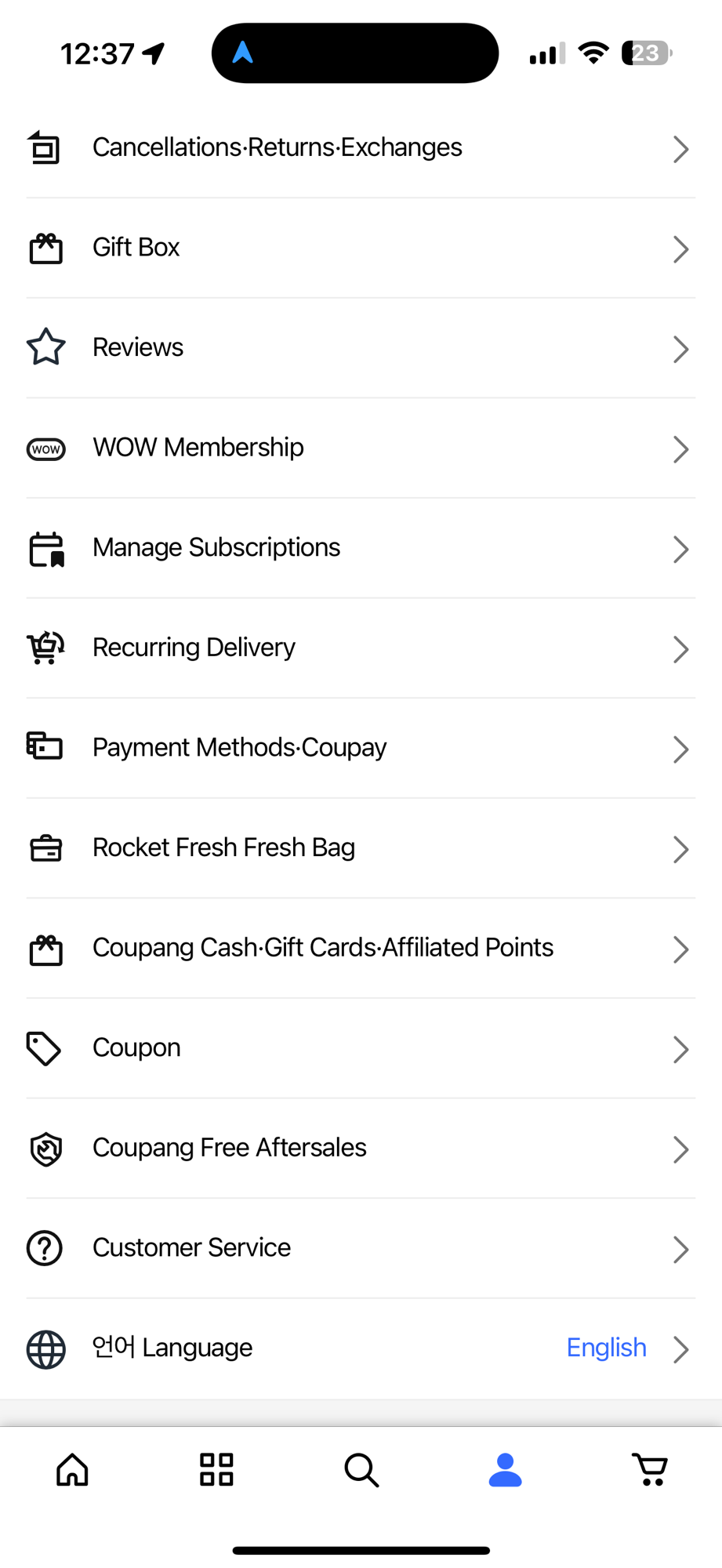Select the profile tab
The width and height of the screenshot is (722, 1568).
coord(506,1470)
